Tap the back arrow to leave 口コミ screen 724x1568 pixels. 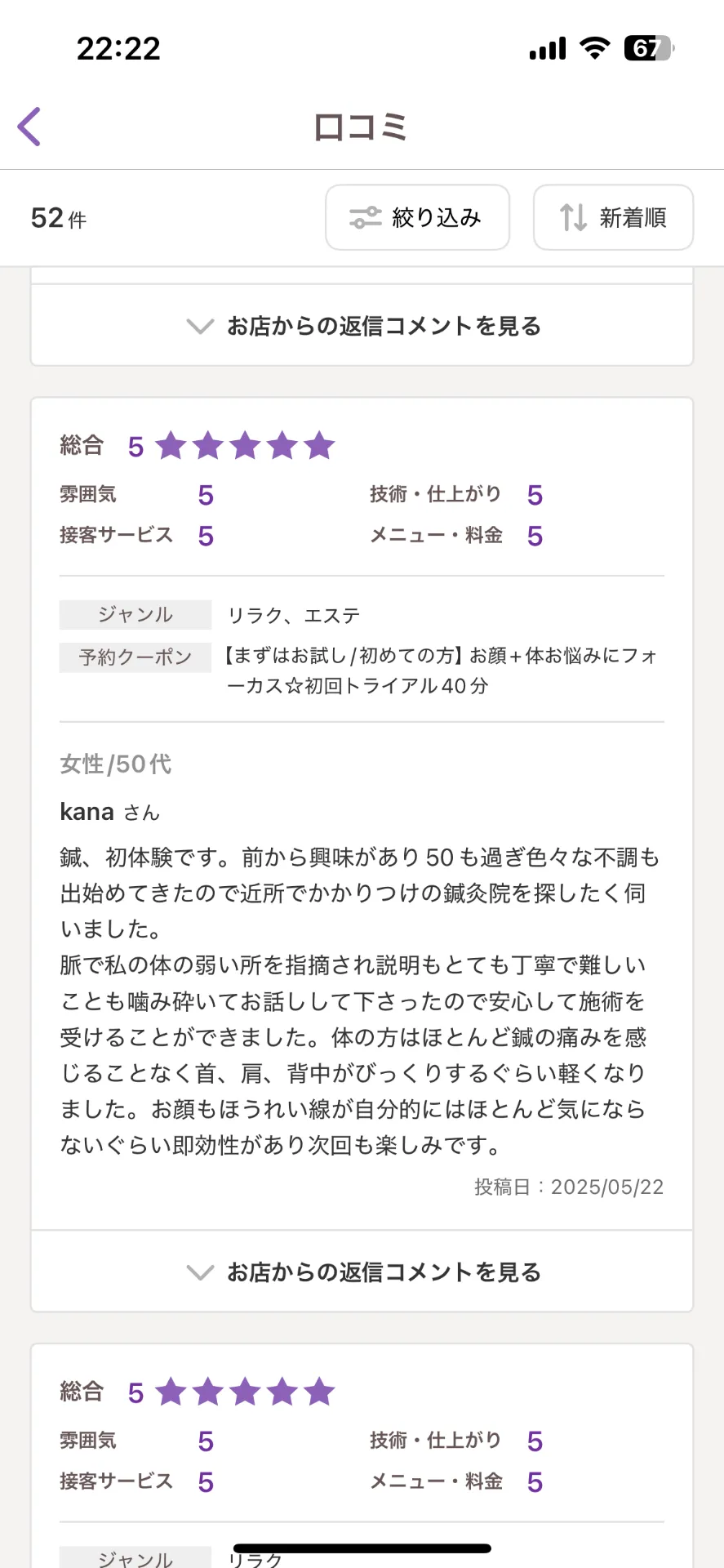[30, 127]
